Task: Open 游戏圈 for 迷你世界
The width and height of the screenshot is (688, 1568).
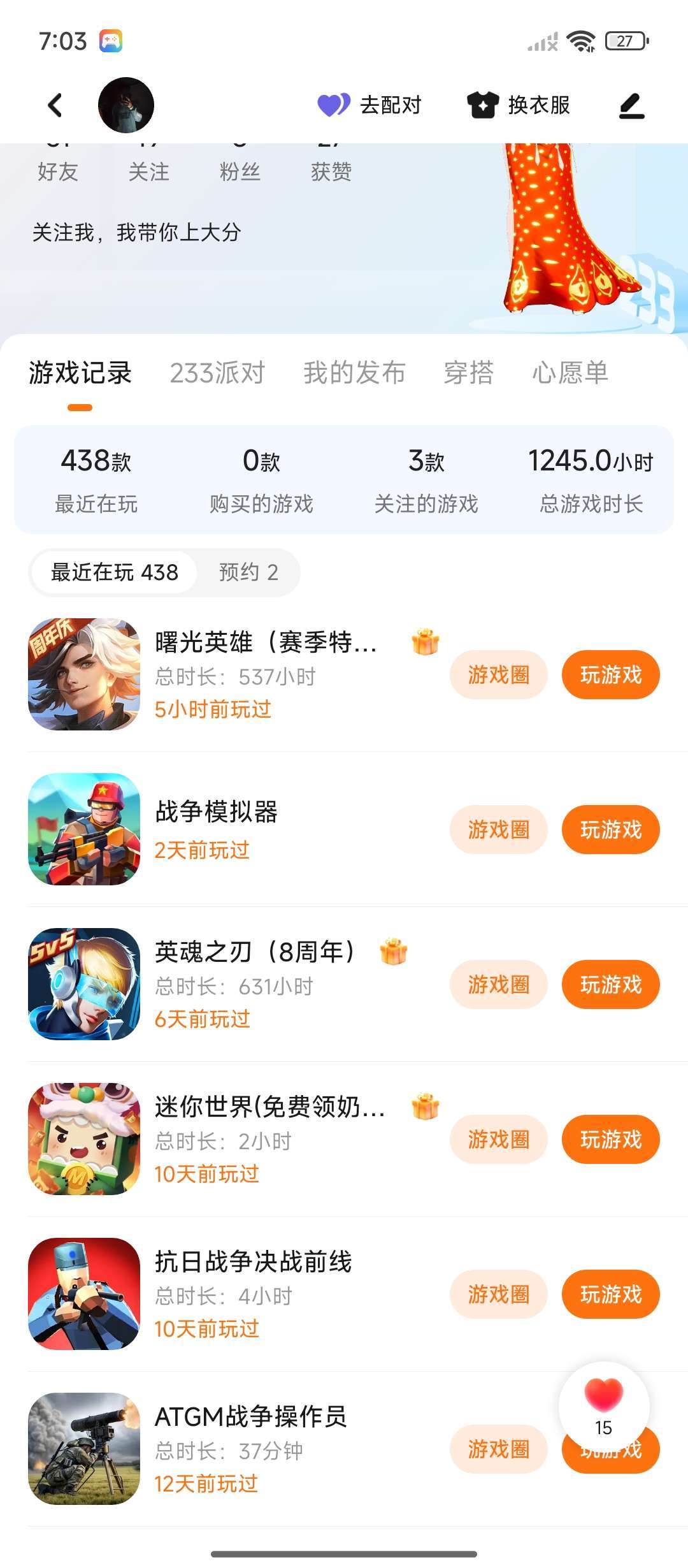Action: click(498, 1139)
